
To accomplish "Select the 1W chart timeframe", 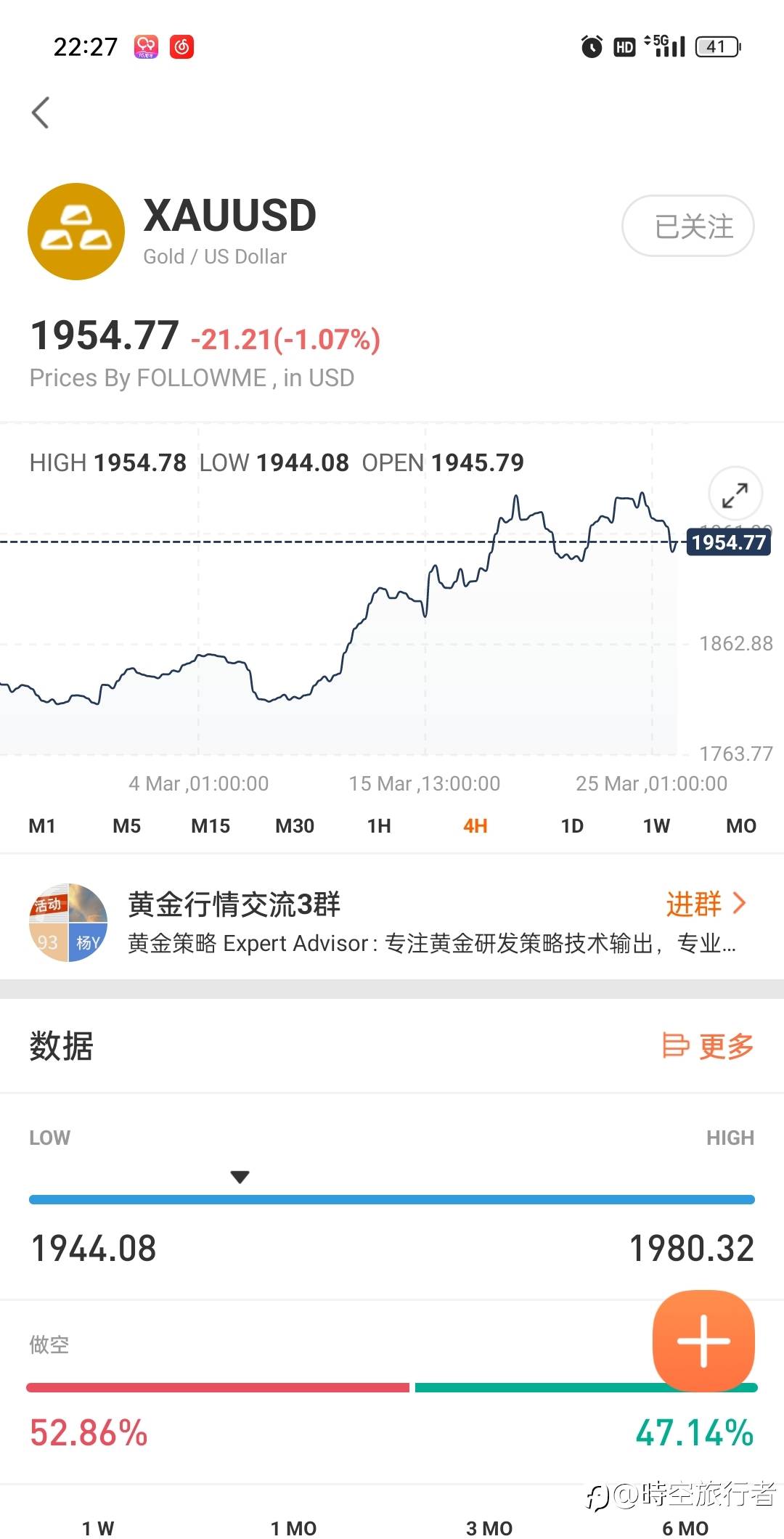I will pyautogui.click(x=656, y=825).
